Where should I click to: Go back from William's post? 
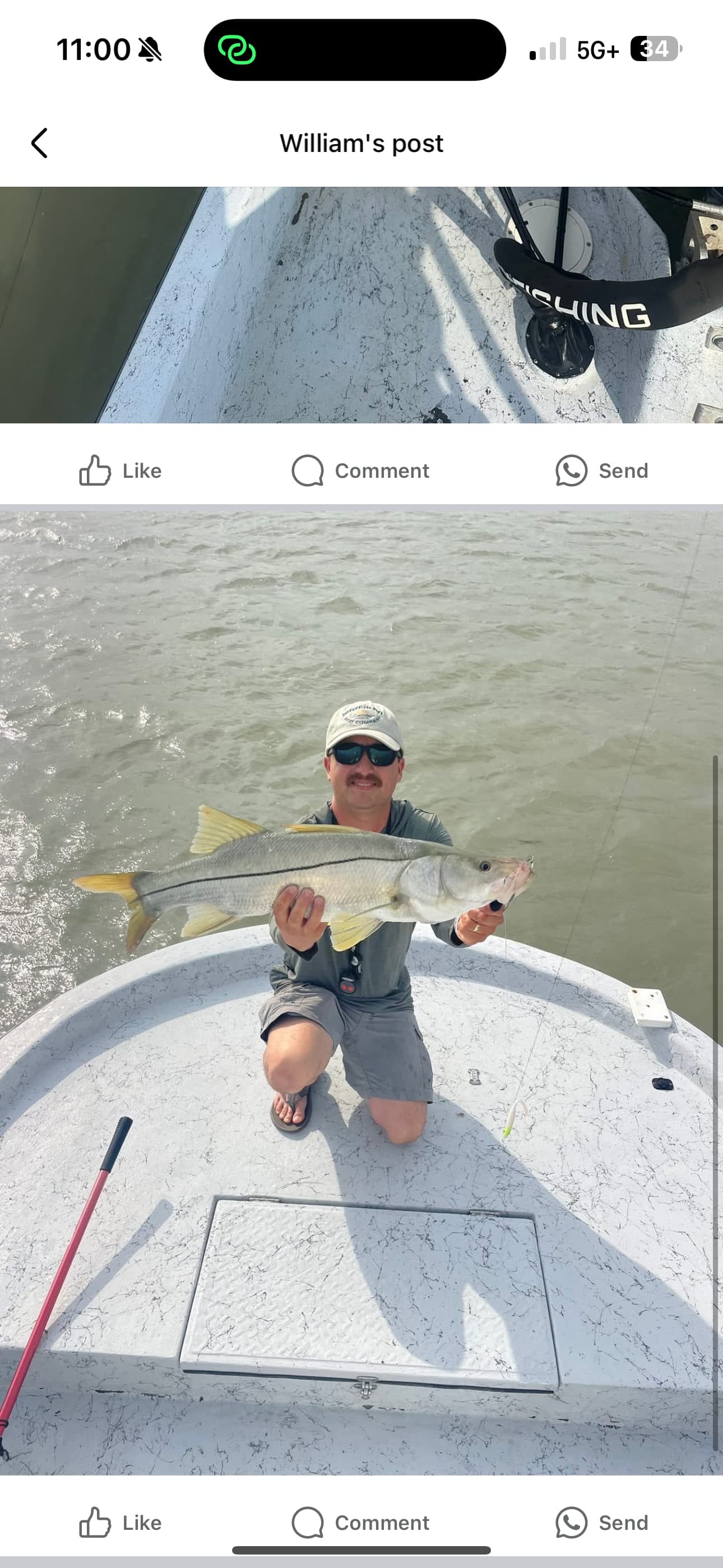pos(40,143)
